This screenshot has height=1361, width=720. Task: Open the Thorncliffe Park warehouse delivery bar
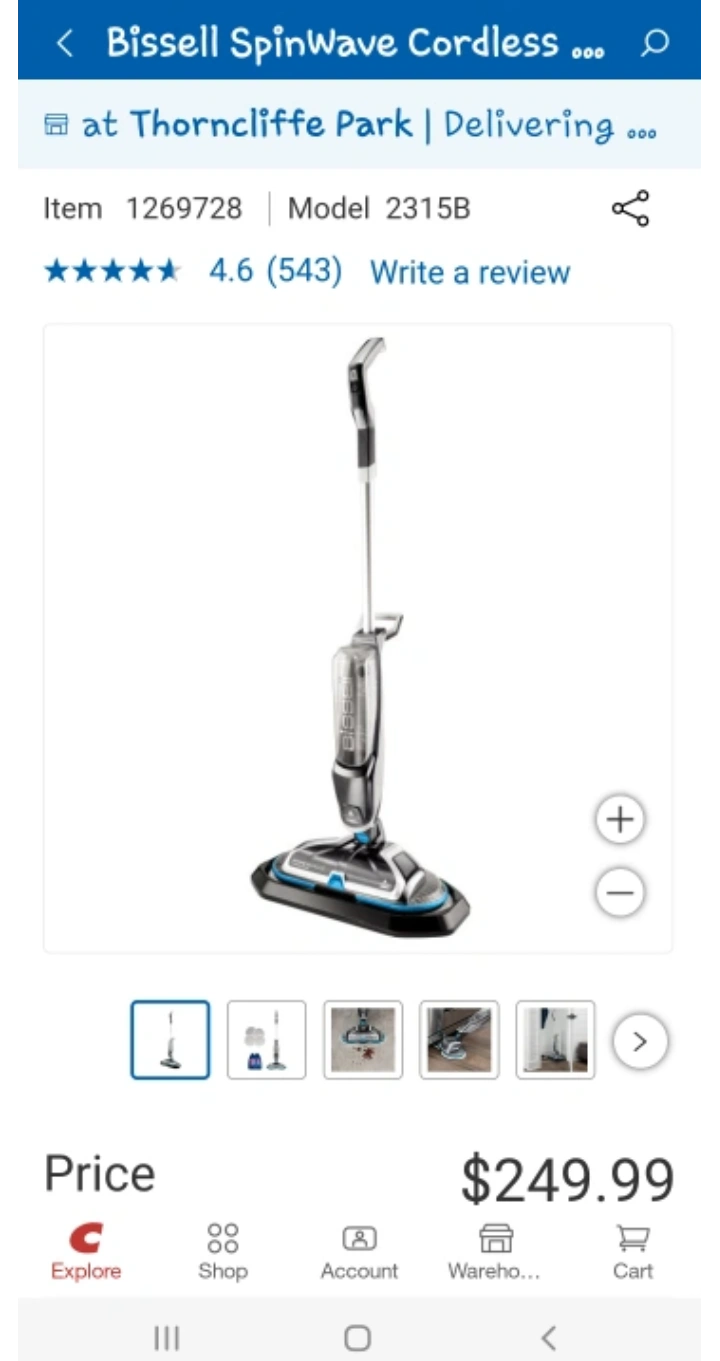[x=359, y=125]
